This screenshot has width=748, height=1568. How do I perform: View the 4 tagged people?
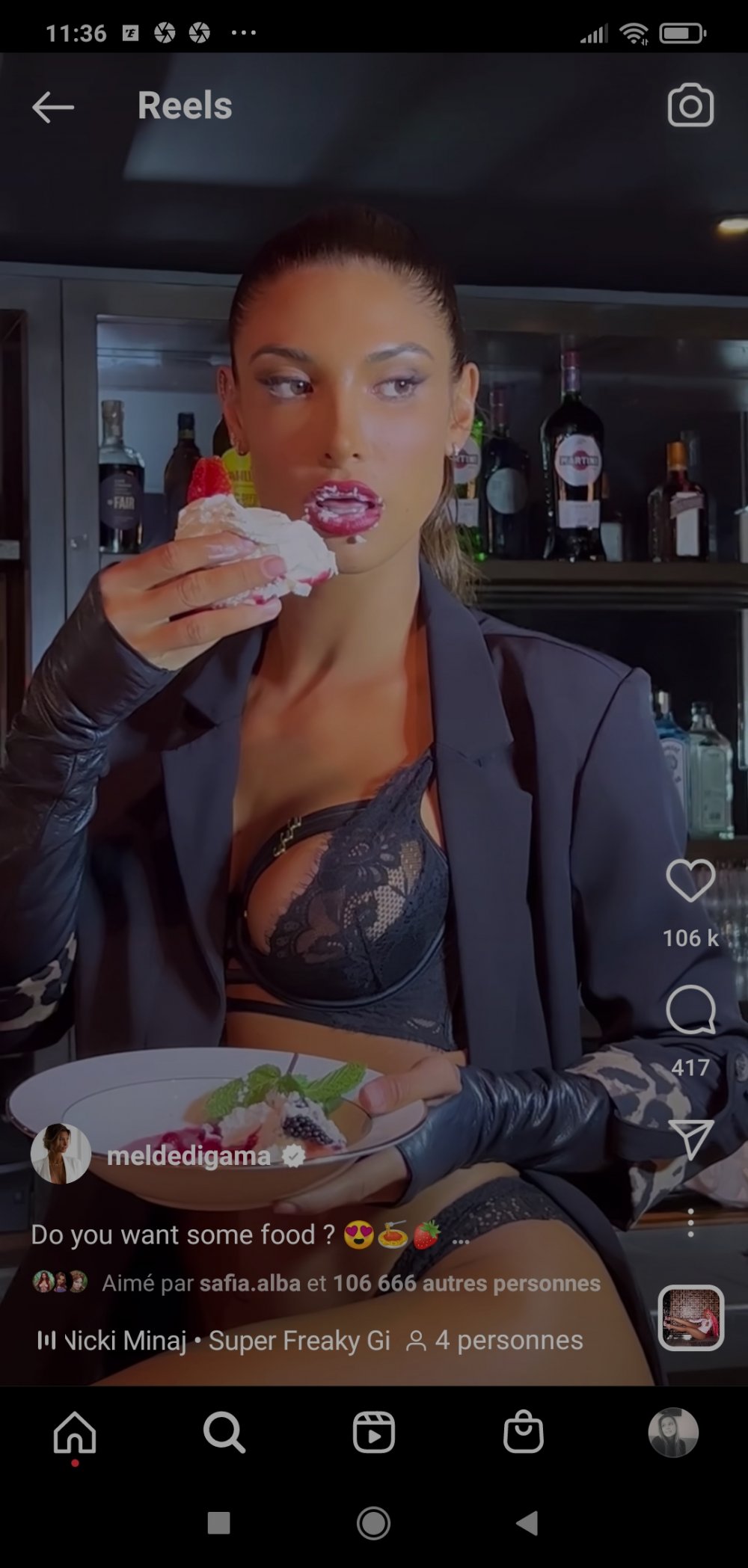click(x=495, y=1341)
